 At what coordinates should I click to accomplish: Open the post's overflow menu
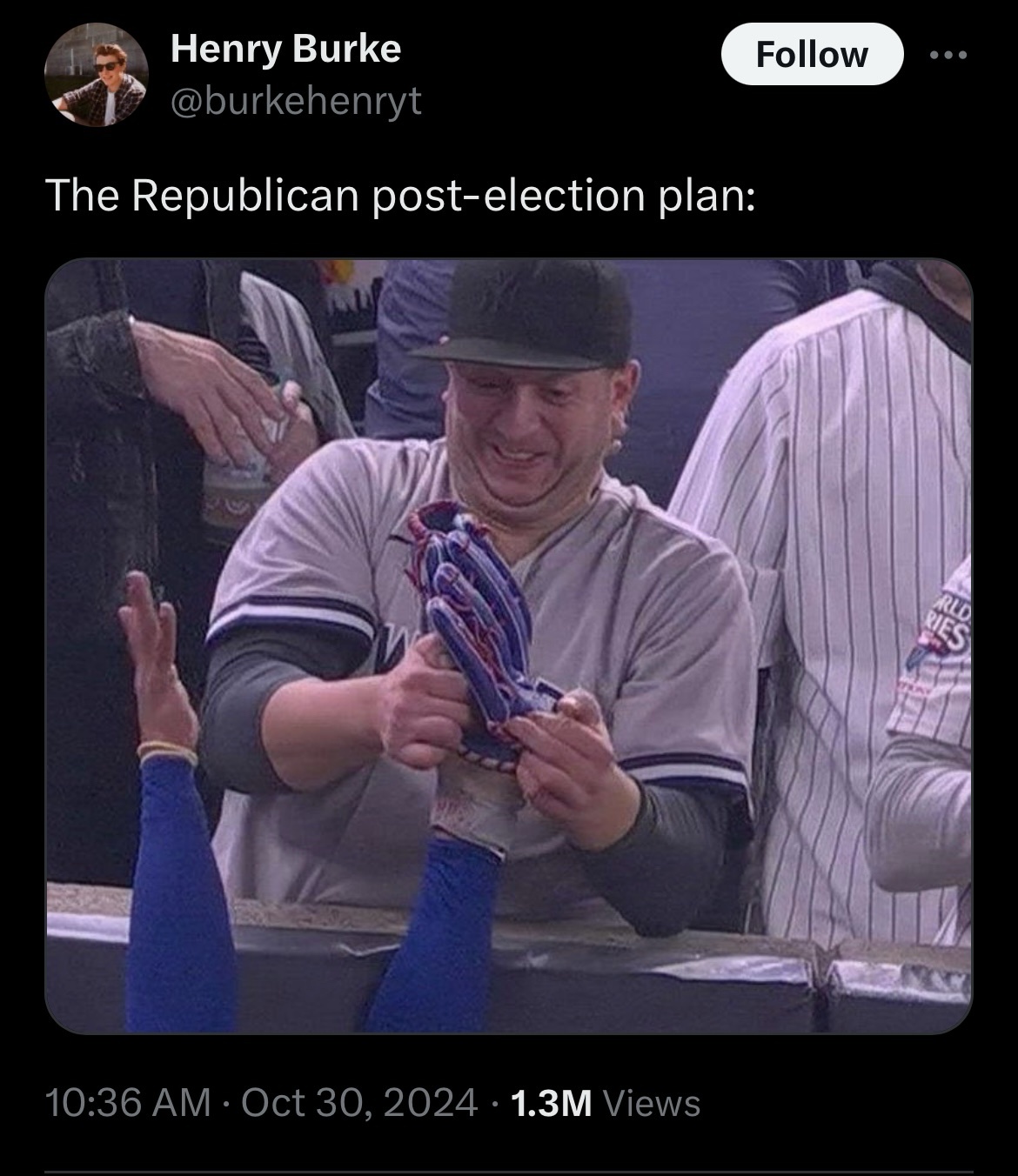coord(948,55)
